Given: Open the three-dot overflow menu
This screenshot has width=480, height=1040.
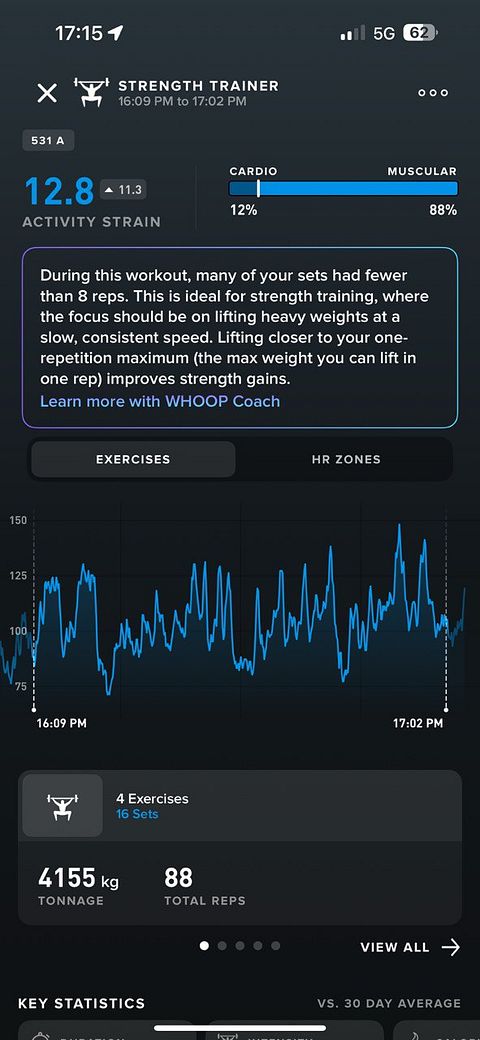Looking at the screenshot, I should pyautogui.click(x=433, y=93).
